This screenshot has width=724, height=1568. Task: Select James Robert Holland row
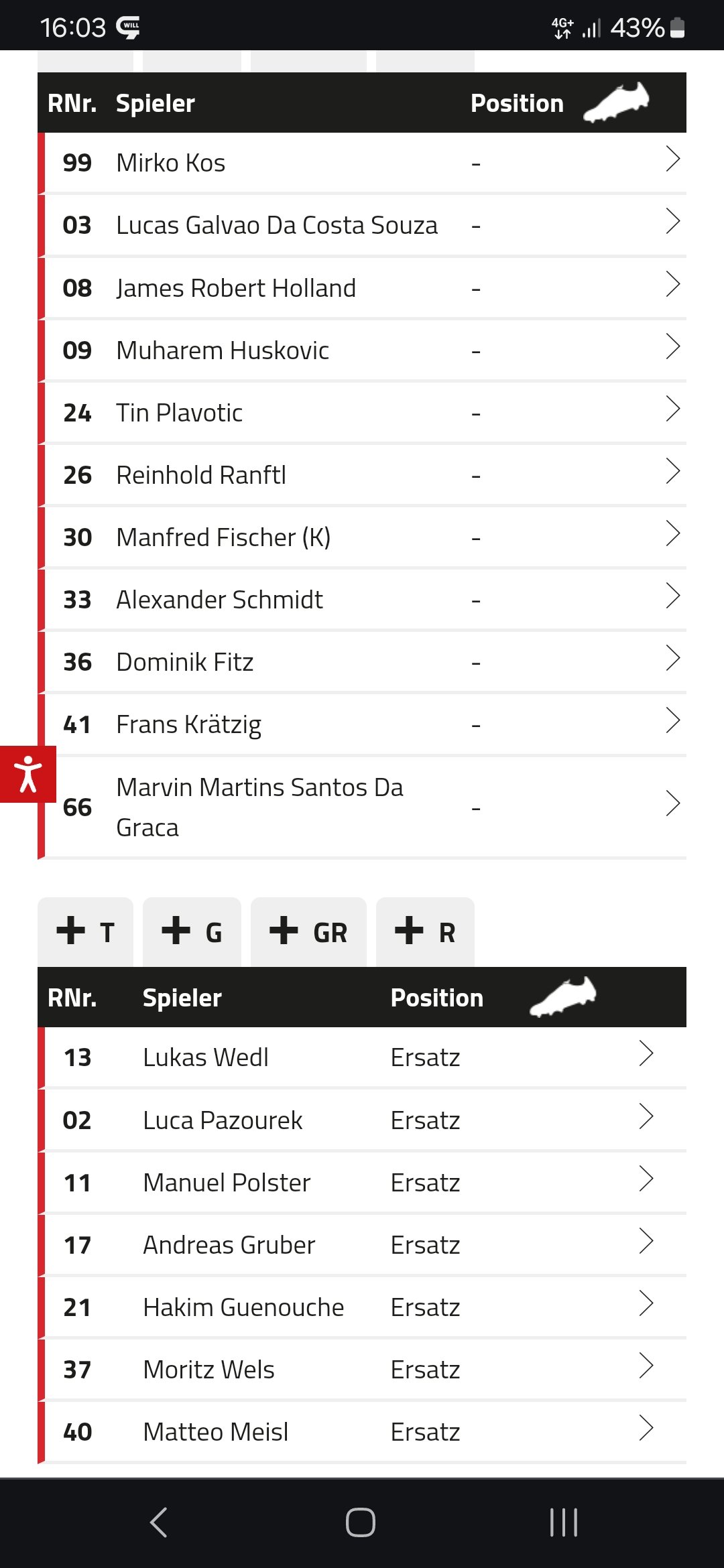click(362, 287)
